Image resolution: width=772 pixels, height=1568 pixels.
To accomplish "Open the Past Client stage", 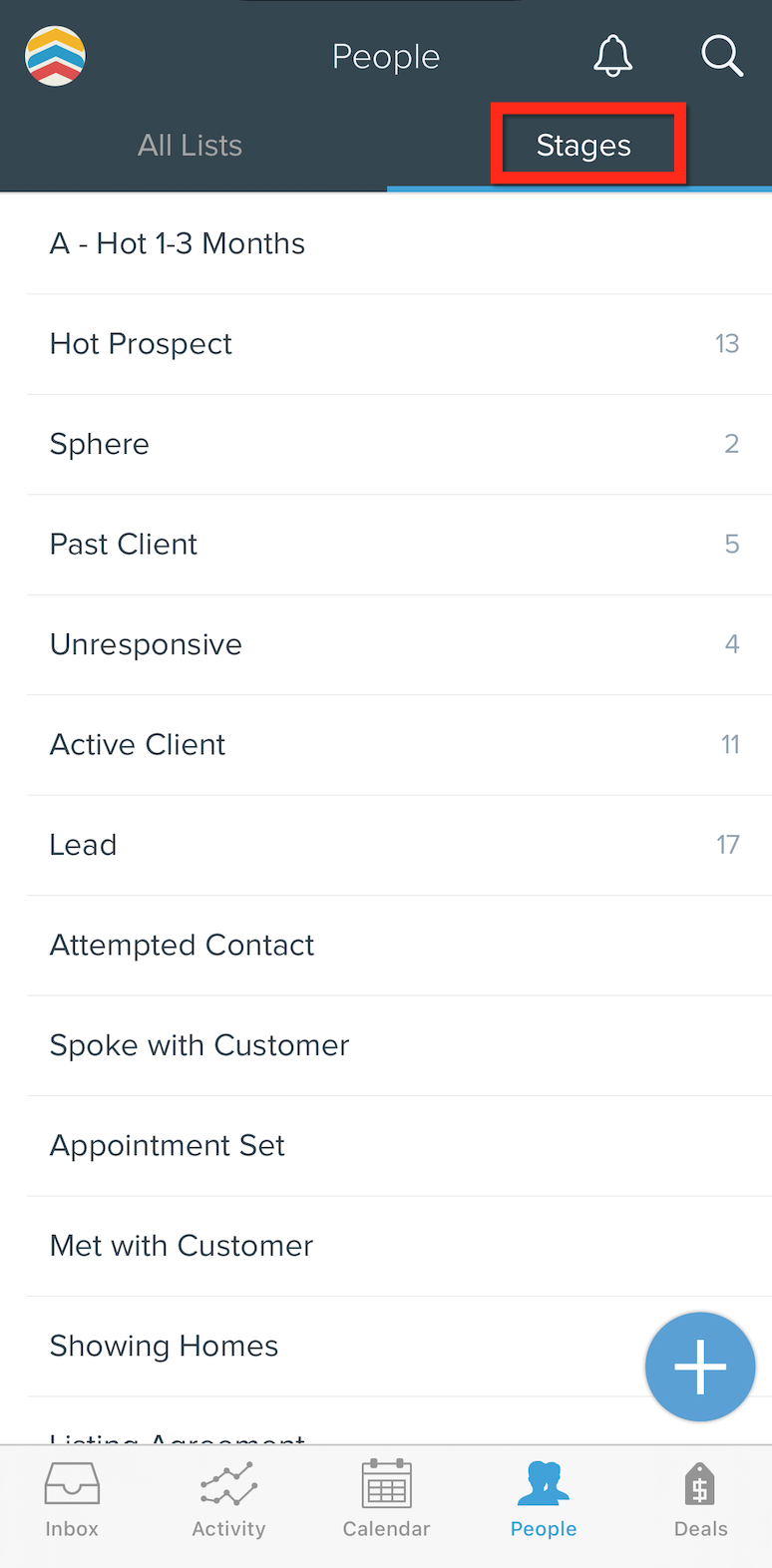I will click(x=399, y=545).
